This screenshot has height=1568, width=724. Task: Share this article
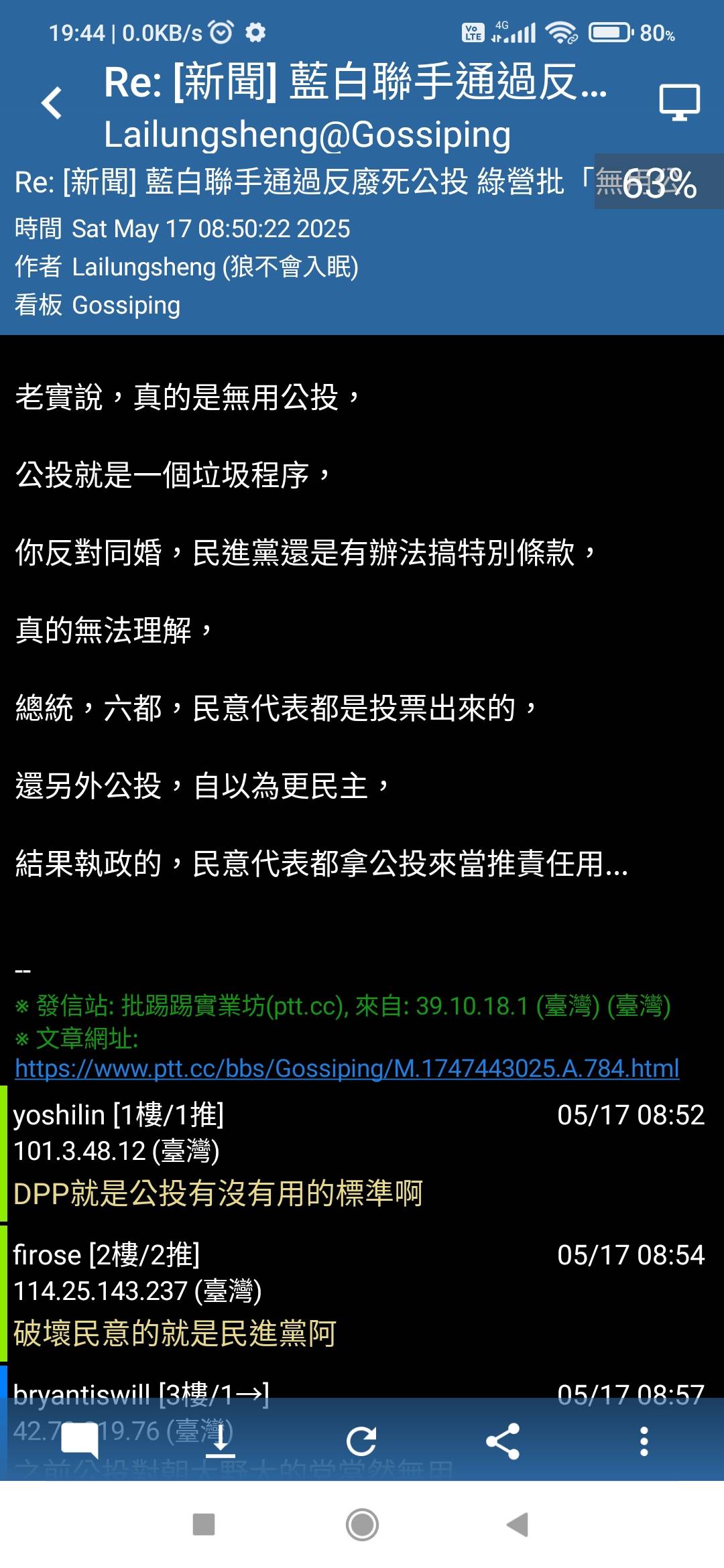[503, 1440]
